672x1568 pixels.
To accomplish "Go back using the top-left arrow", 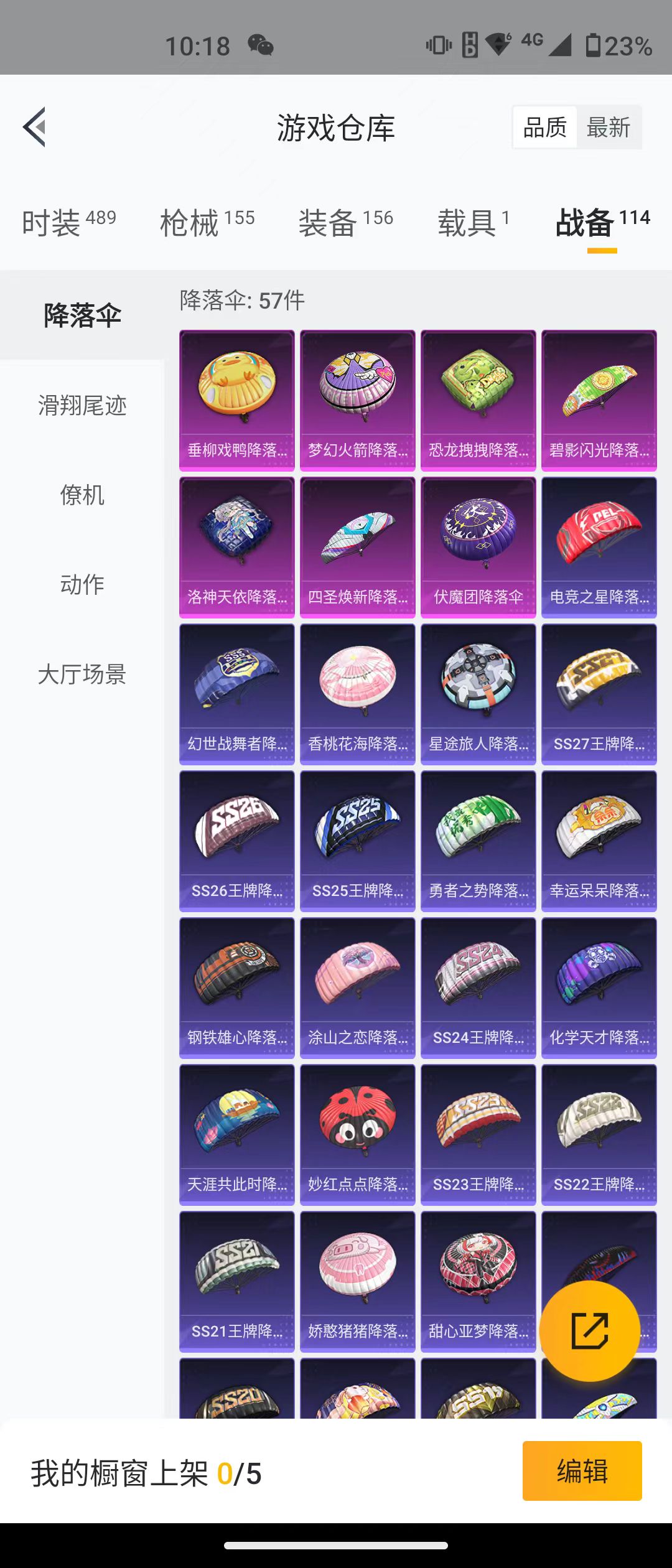I will pyautogui.click(x=35, y=127).
